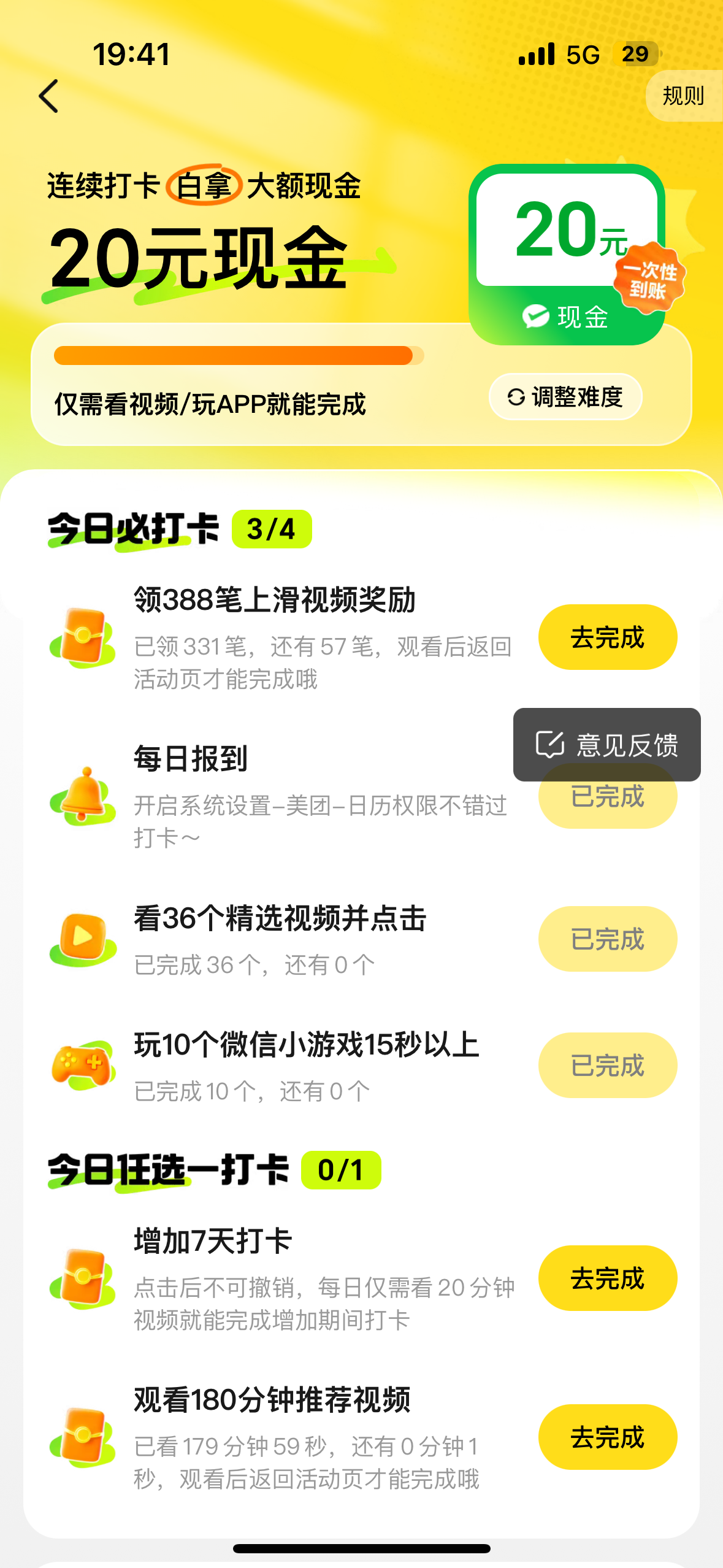Open the 规则 rules page
The image size is (723, 1568).
tap(683, 96)
